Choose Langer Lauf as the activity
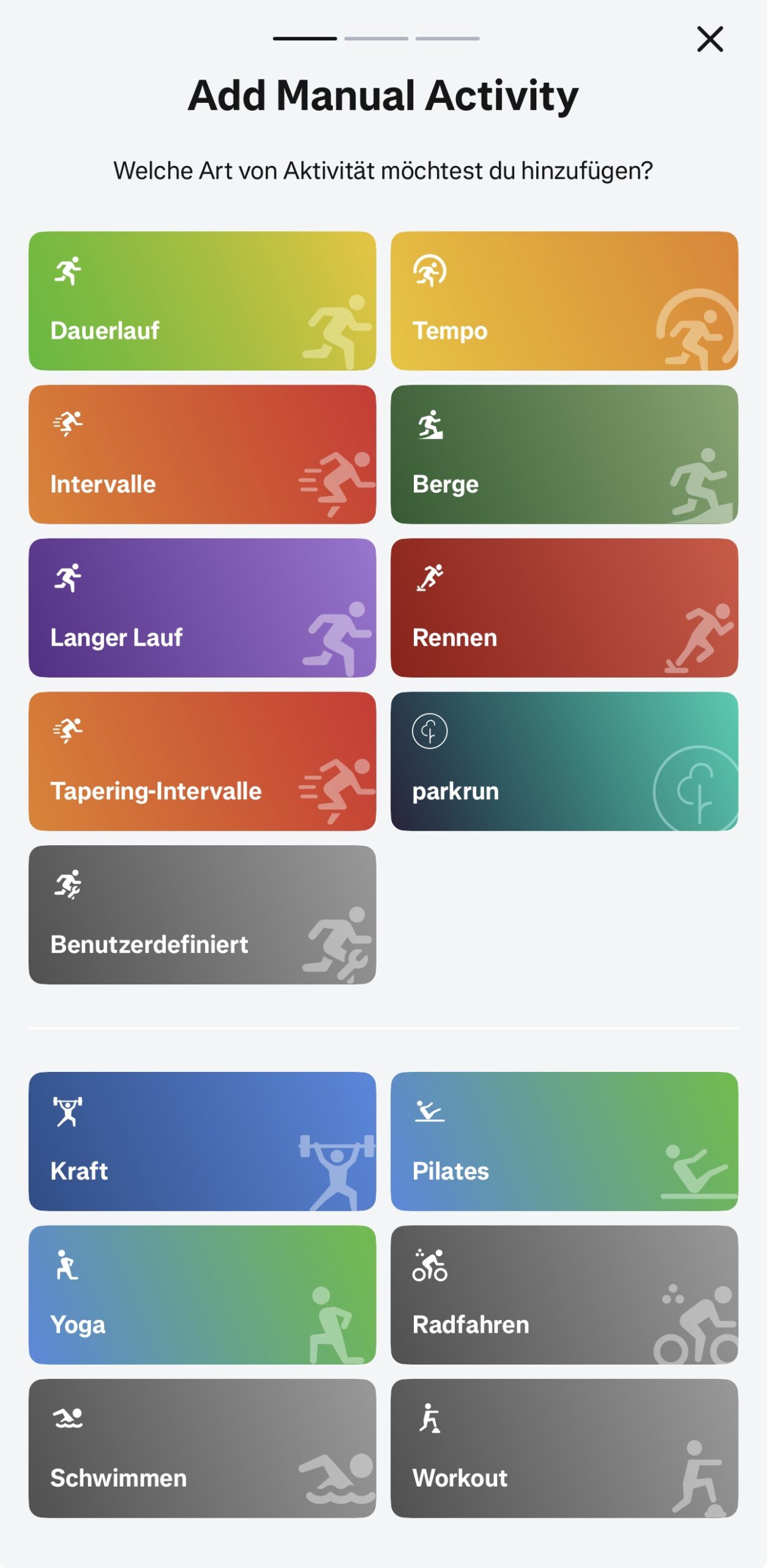767x1568 pixels. (x=202, y=608)
